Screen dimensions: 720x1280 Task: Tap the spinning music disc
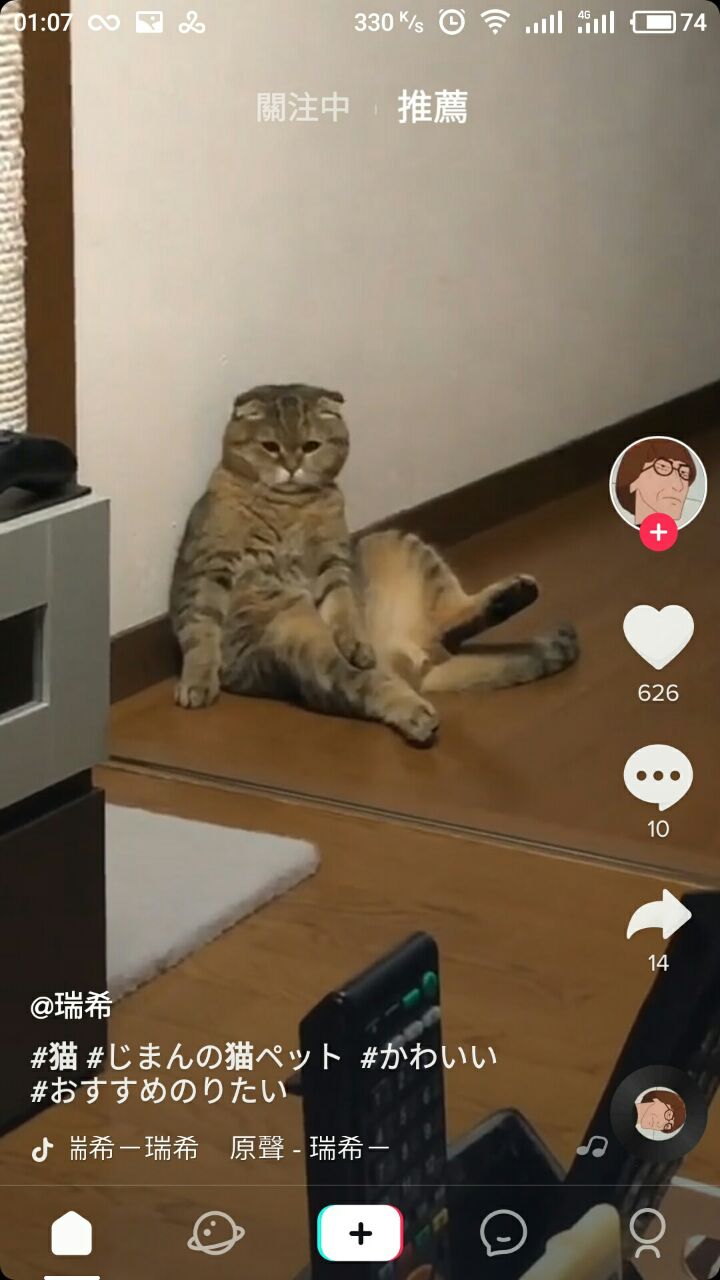coord(659,1113)
